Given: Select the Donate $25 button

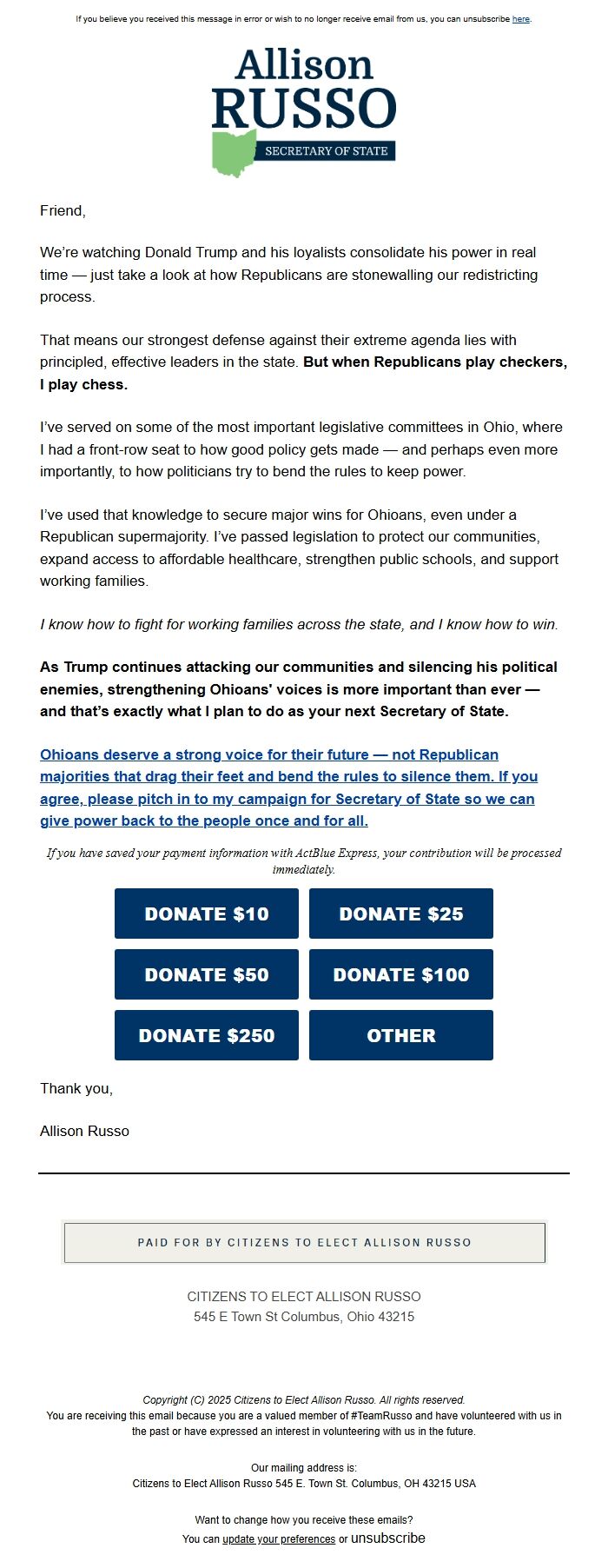Looking at the screenshot, I should [x=401, y=914].
